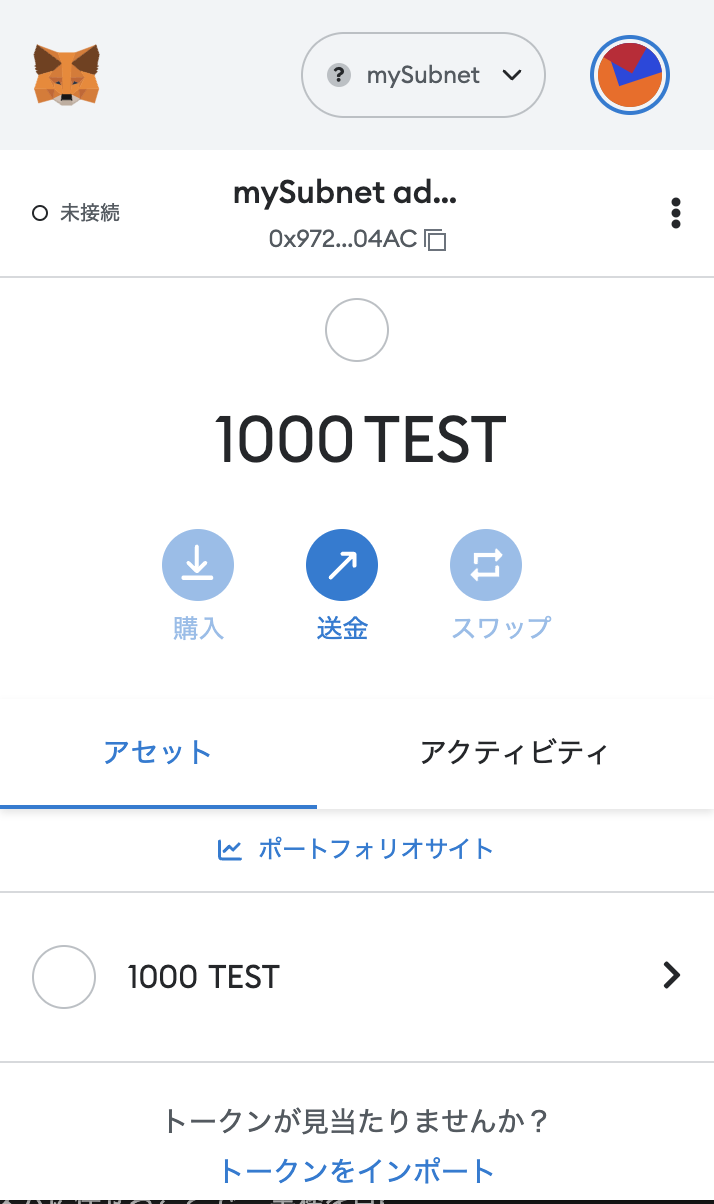This screenshot has width=714, height=1204.
Task: Open the ポートフォリオサイト link
Action: 356,850
